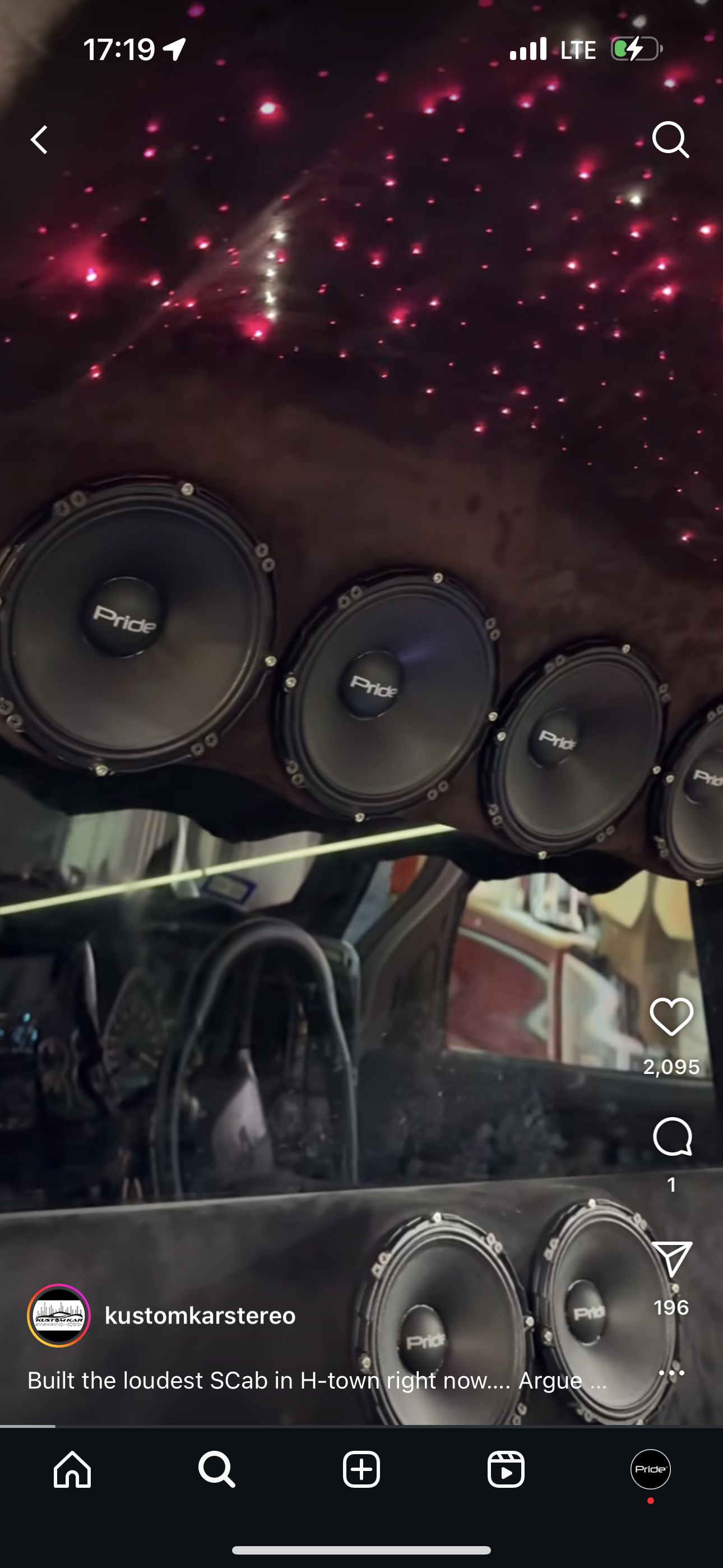Switch to the Home tab

tap(72, 1469)
